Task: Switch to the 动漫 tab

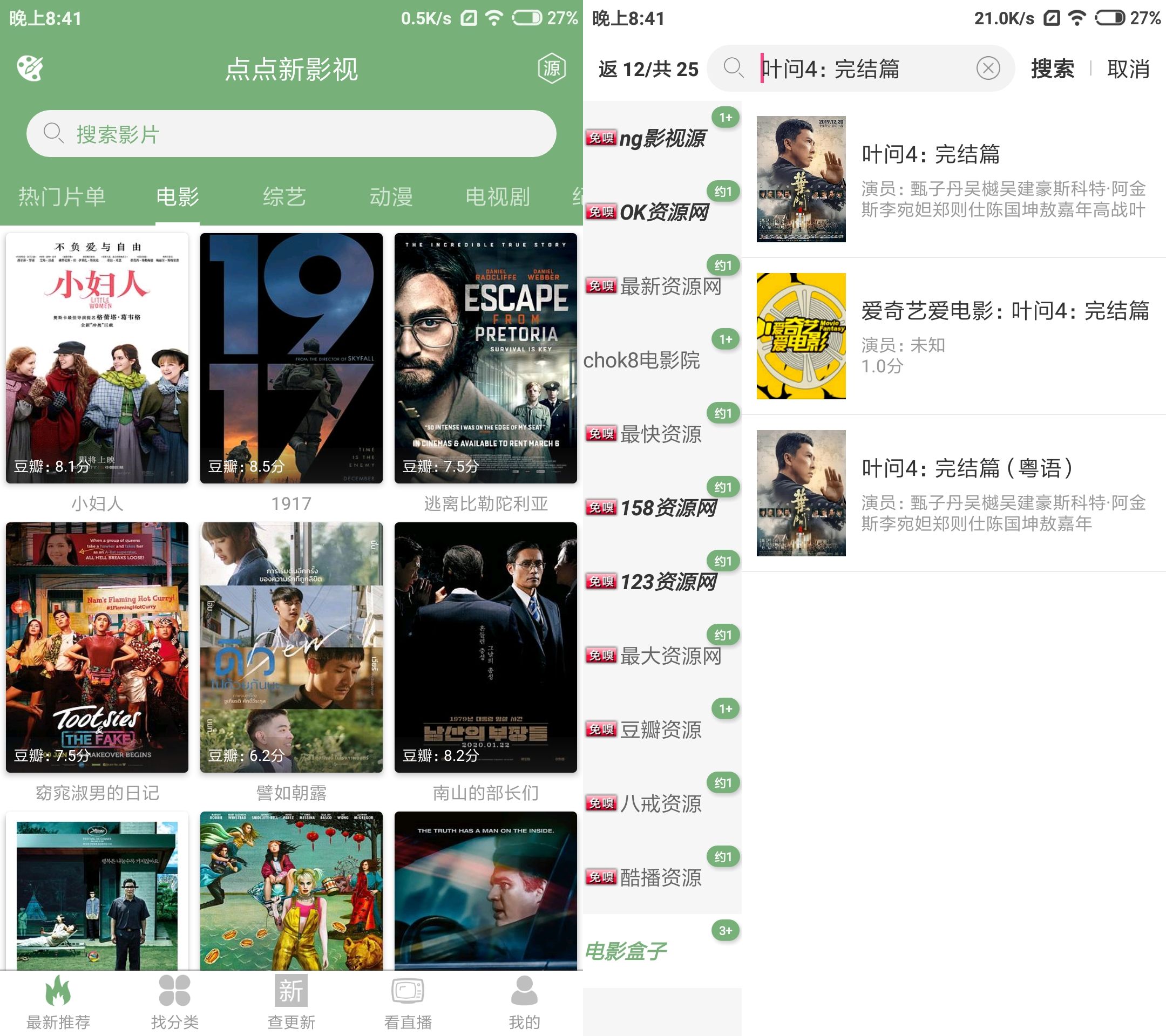Action: [x=391, y=197]
